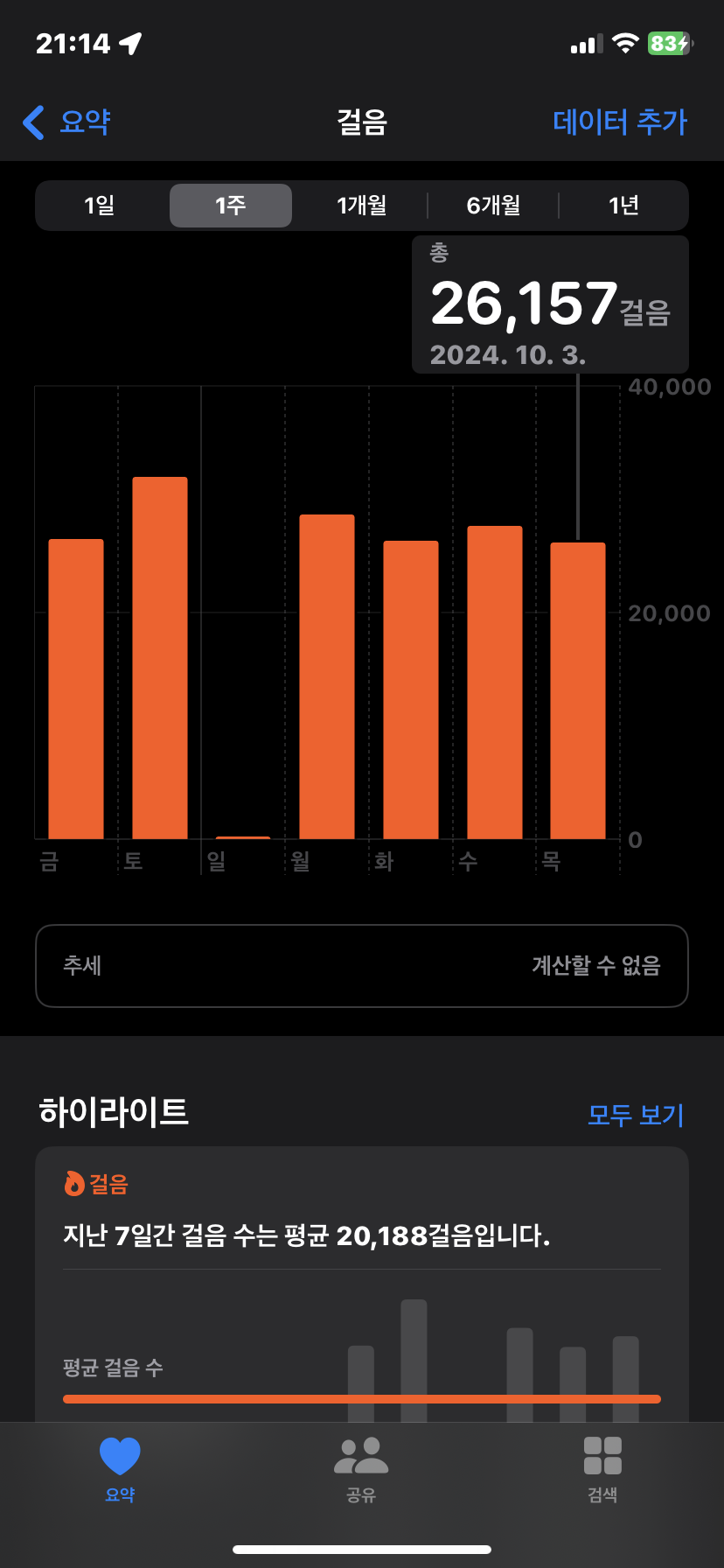
Task: Switch to the 1일 view
Action: point(100,206)
